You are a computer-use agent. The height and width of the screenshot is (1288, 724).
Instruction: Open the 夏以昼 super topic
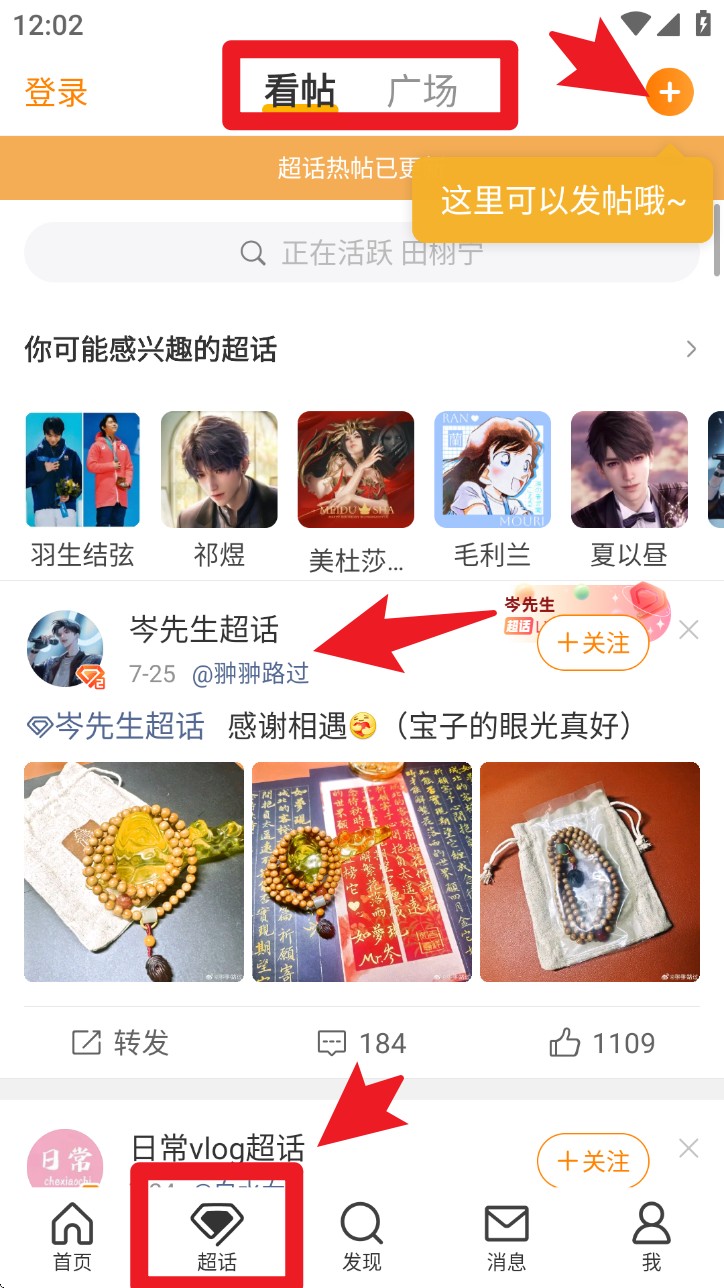[629, 487]
